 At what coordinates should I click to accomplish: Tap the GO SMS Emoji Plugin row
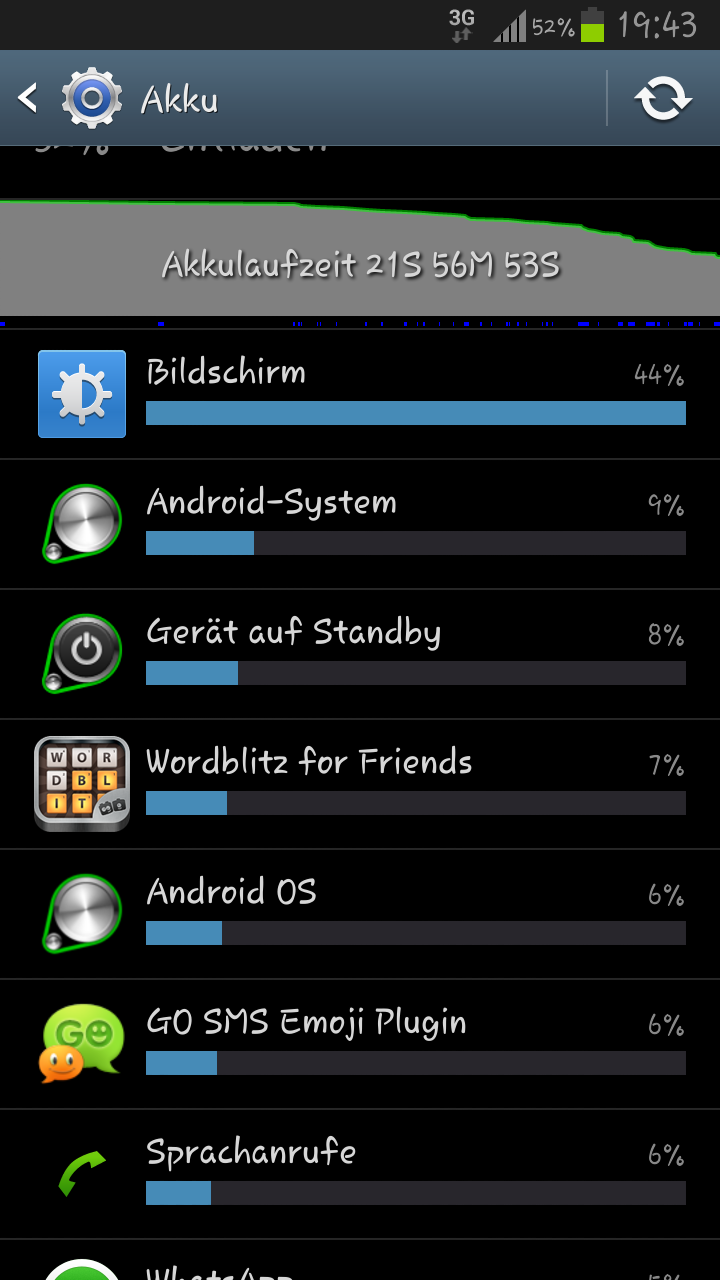(x=360, y=1045)
